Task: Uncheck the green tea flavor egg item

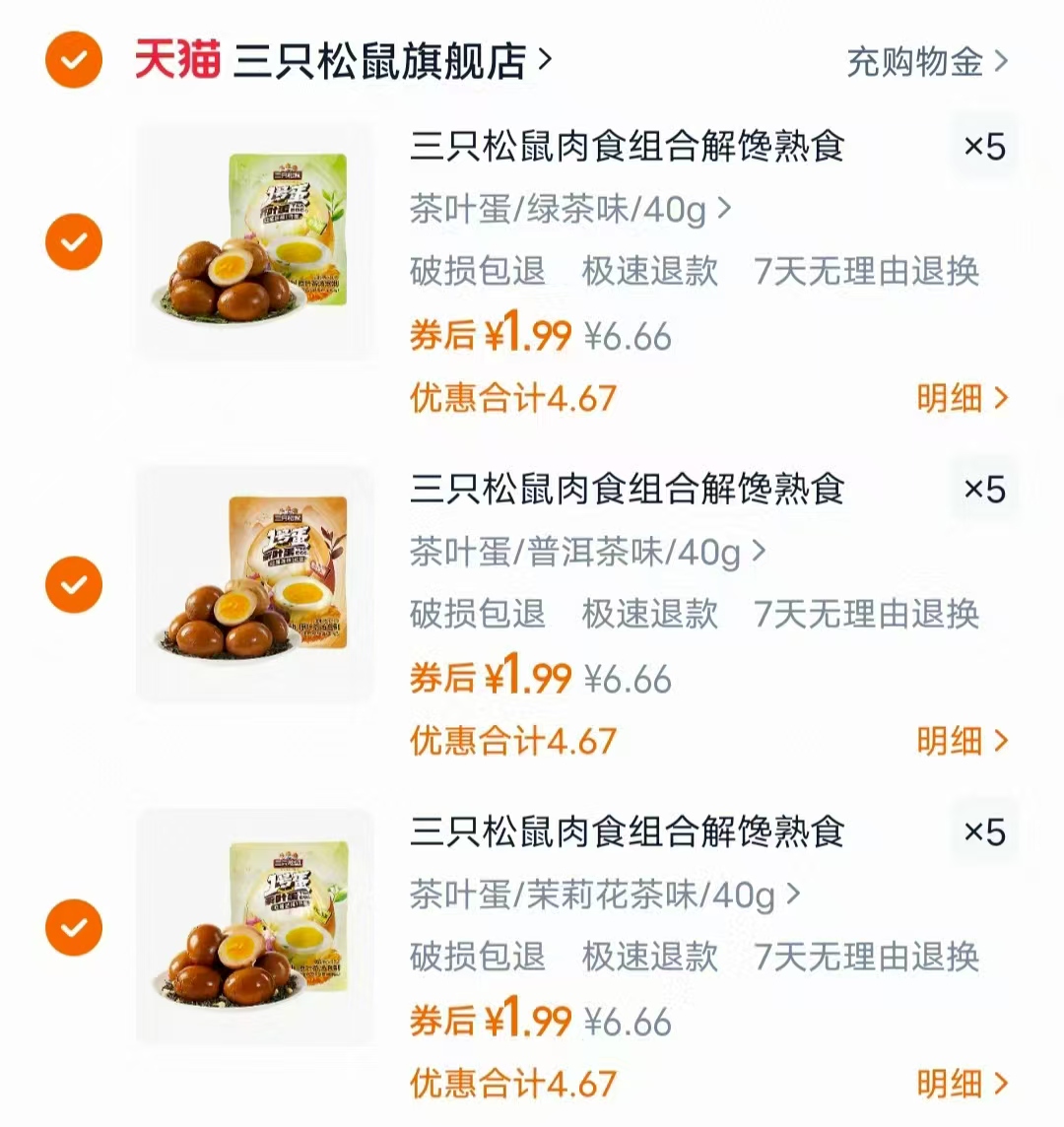Action: click(72, 241)
